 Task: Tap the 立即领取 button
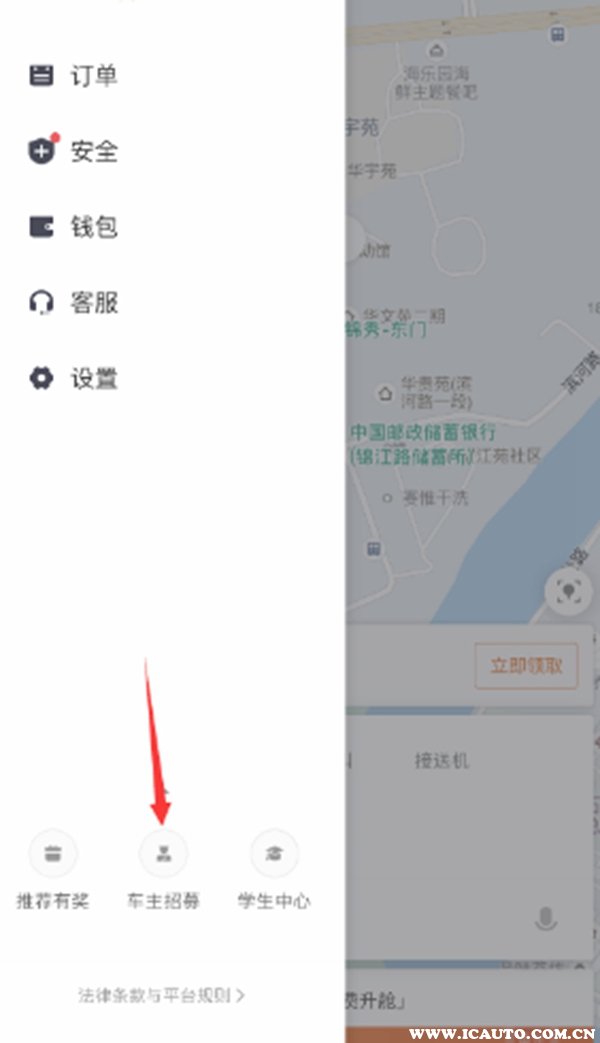click(x=525, y=666)
